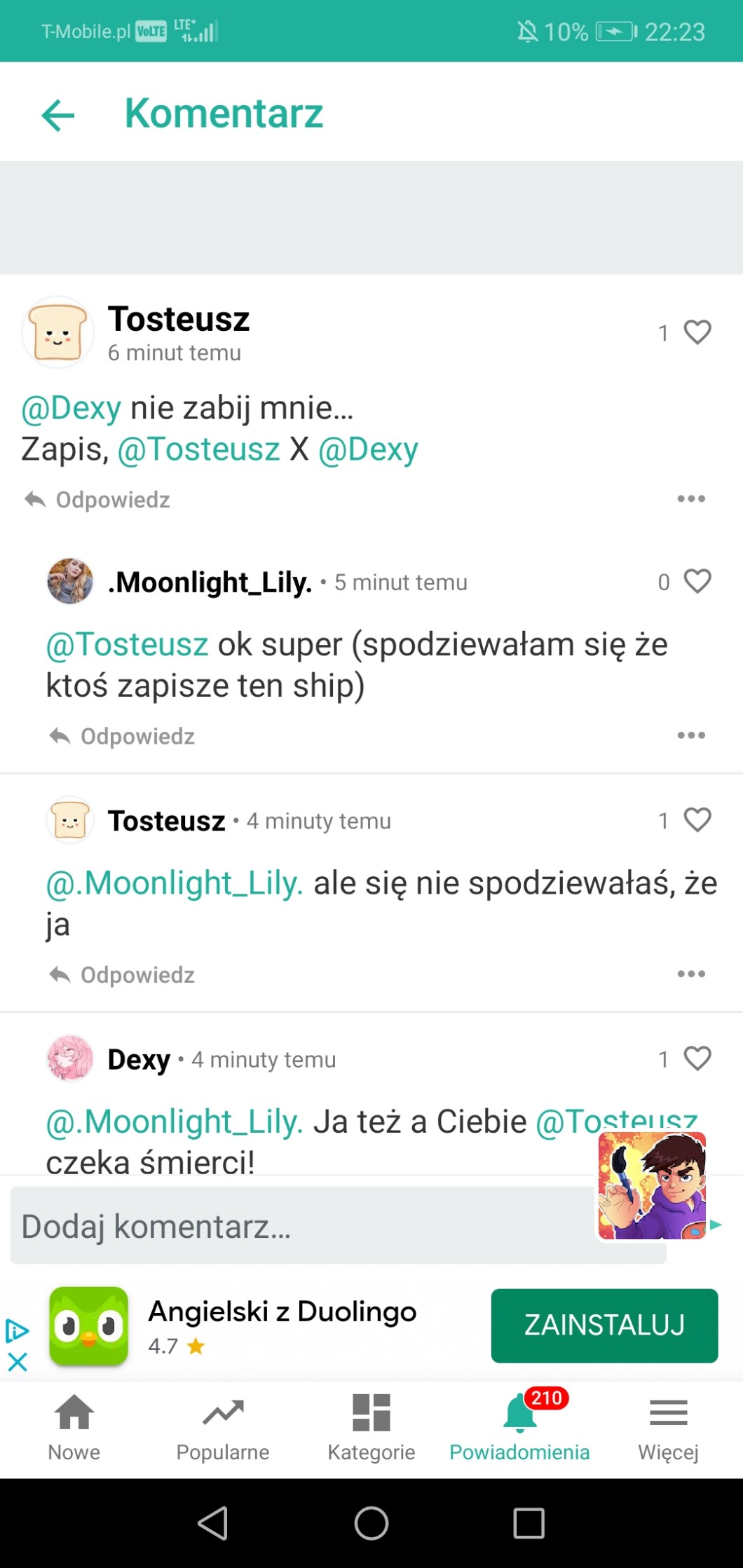This screenshot has height=1568, width=743.
Task: Like Tosteusz's comment from 6 minutes ago
Action: (697, 332)
